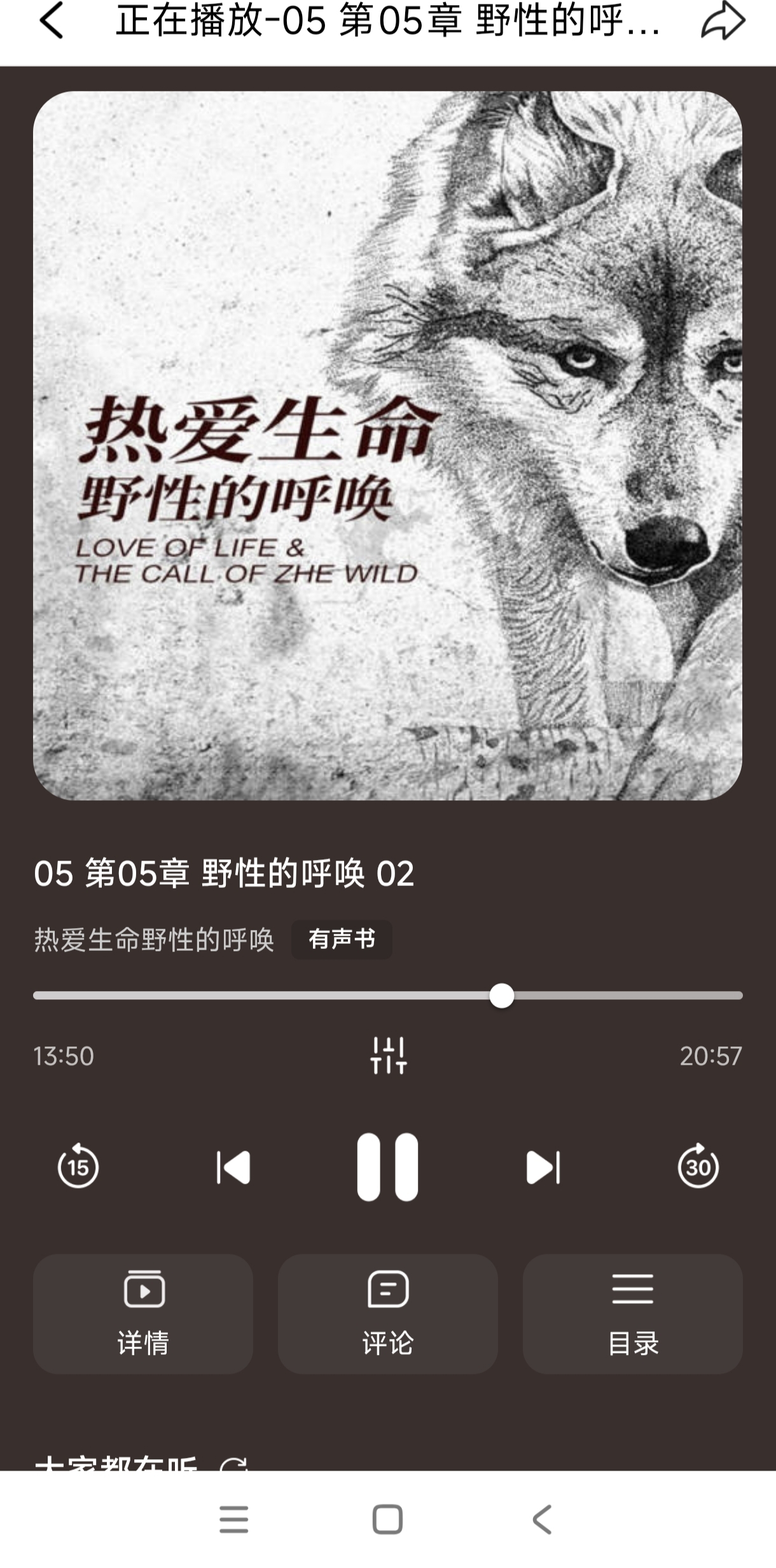Open the playback settings equalizer icon

point(388,1055)
